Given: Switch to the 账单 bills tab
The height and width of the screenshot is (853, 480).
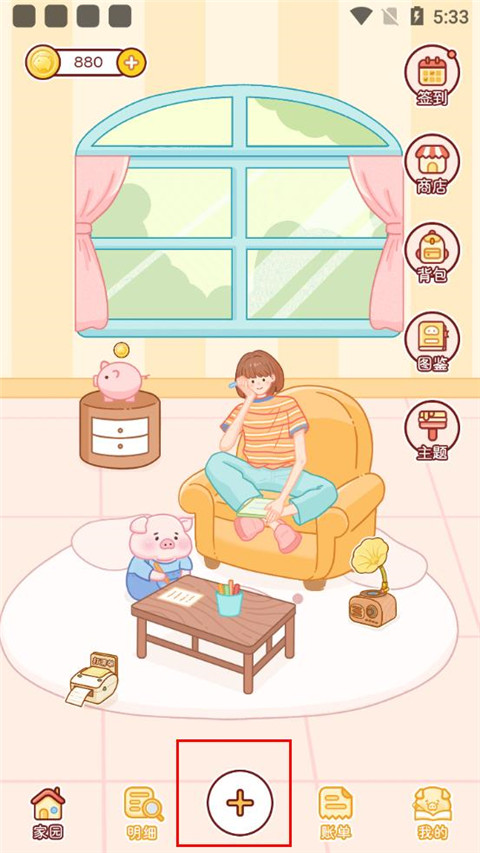Looking at the screenshot, I should pos(336,813).
